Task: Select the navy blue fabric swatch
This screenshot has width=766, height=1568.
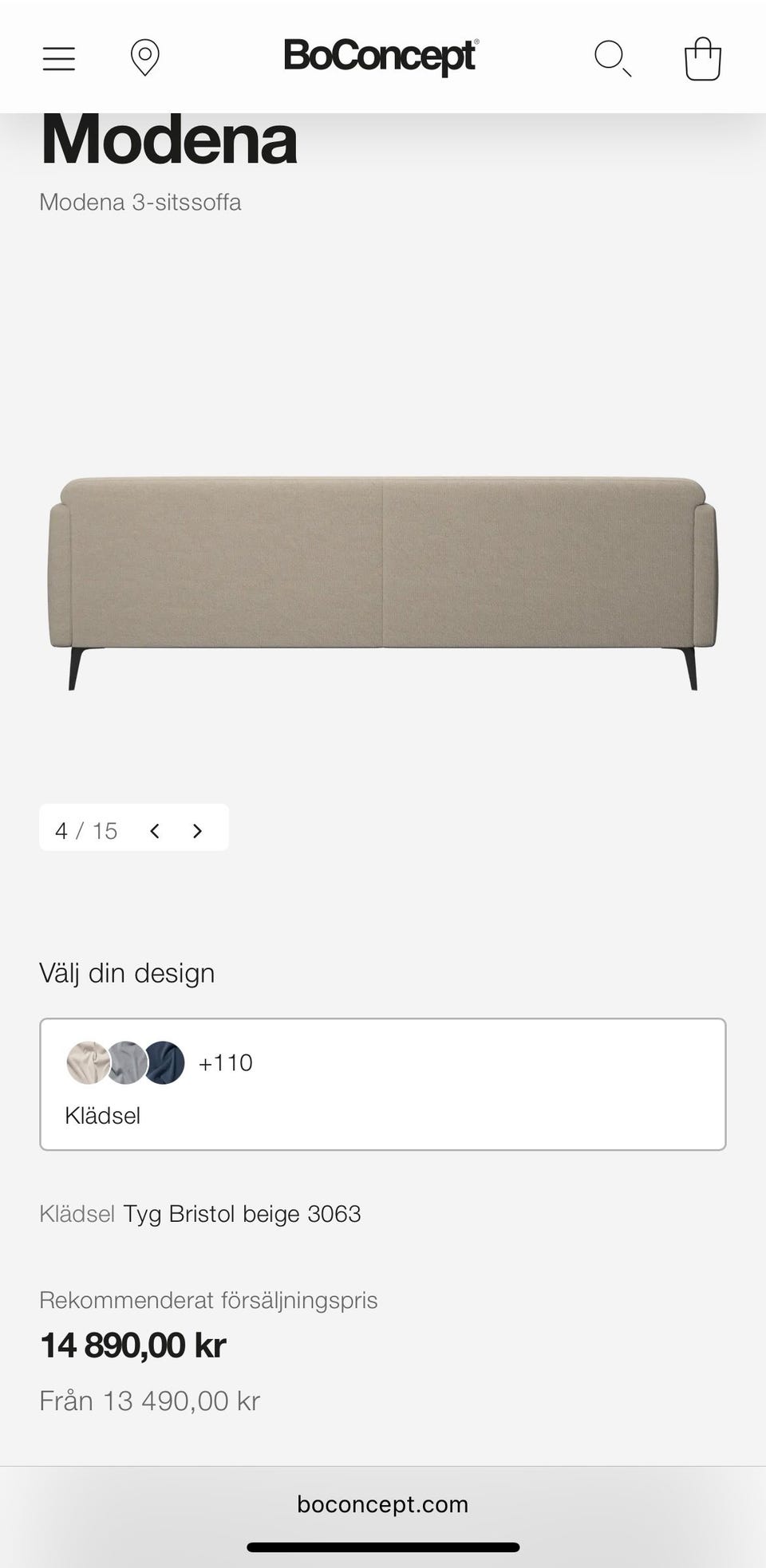Action: click(165, 1063)
